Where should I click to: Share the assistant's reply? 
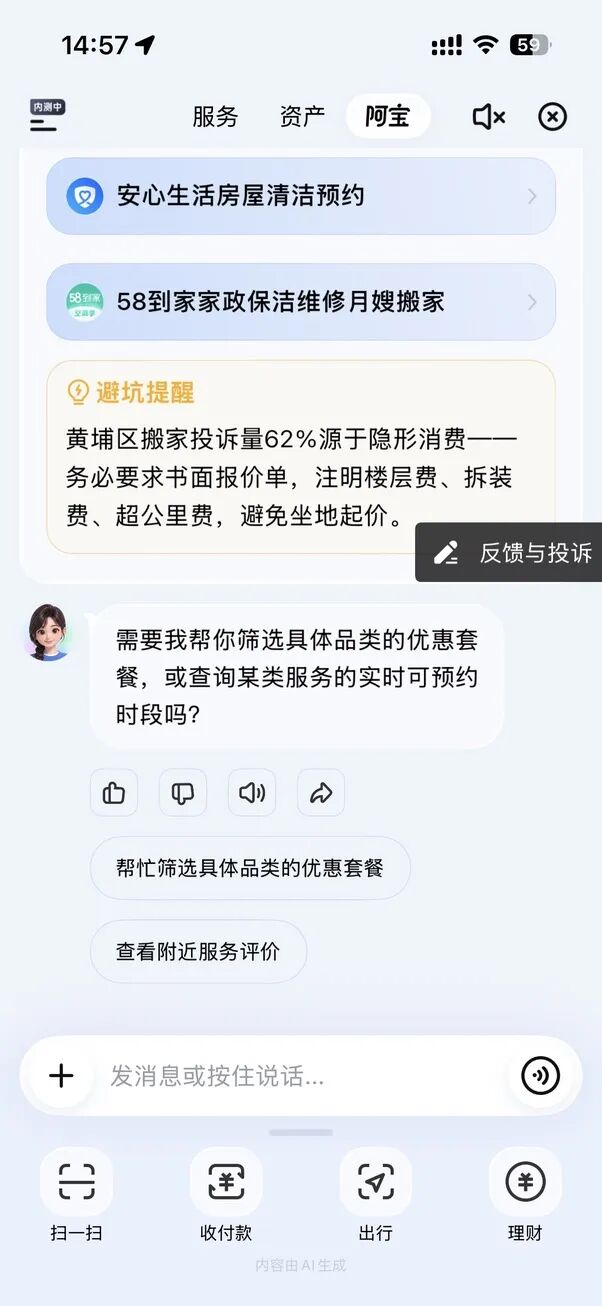click(321, 793)
